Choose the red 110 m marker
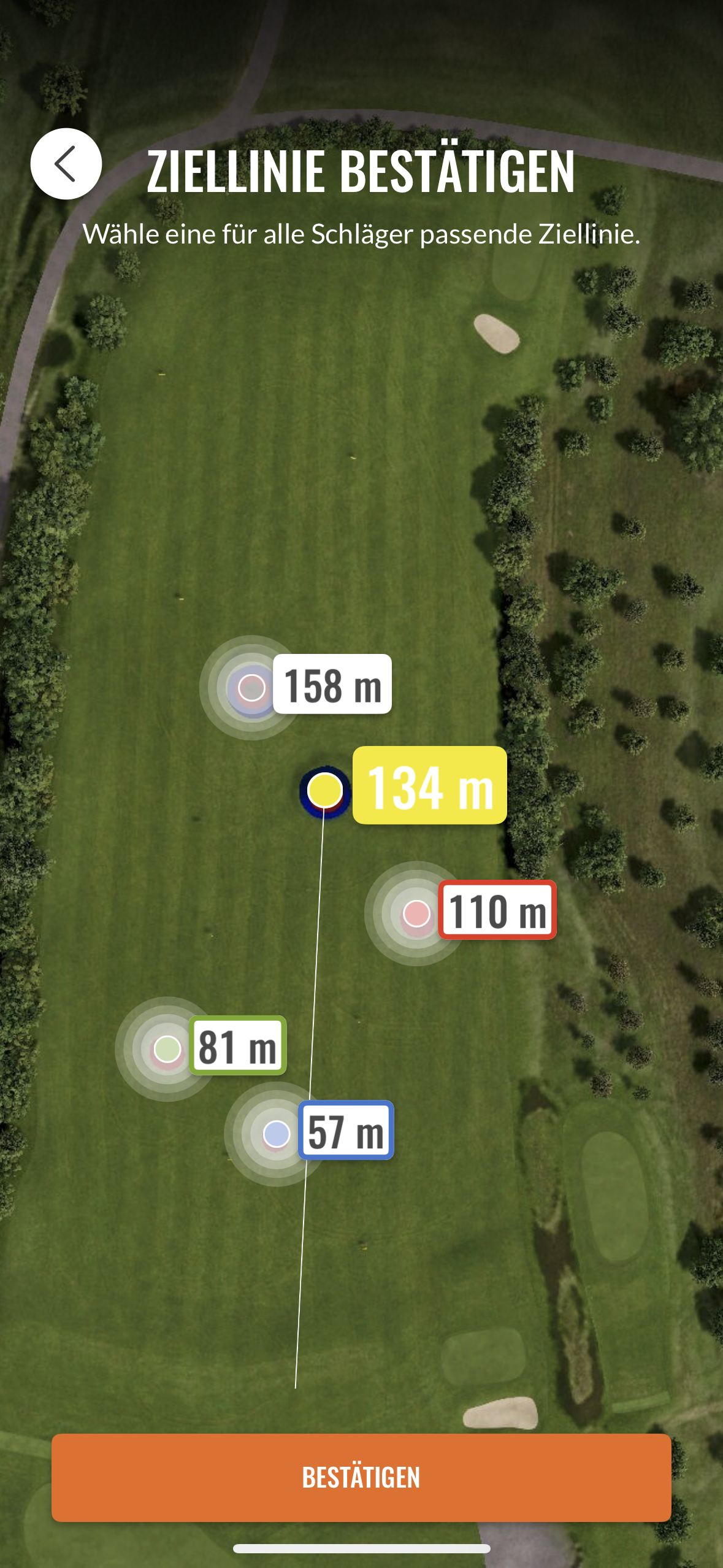 tap(416, 913)
